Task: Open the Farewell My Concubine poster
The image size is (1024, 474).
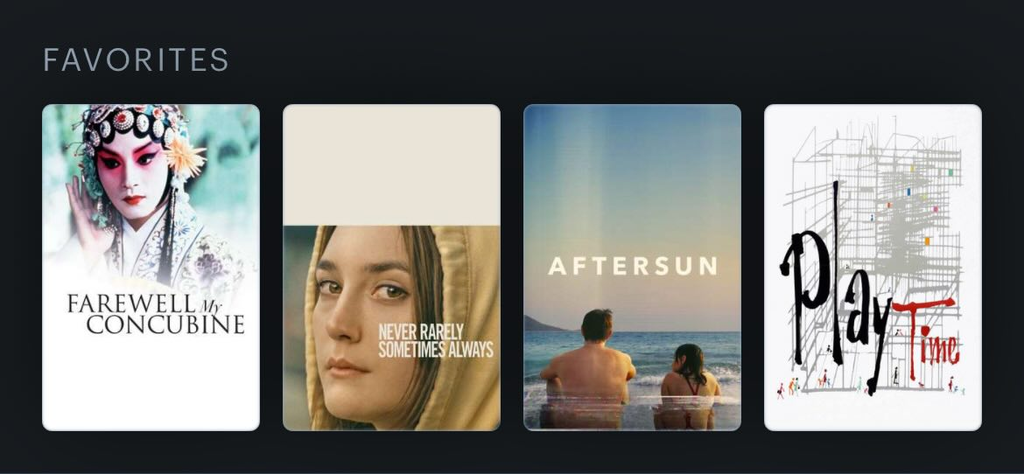Action: [x=151, y=267]
